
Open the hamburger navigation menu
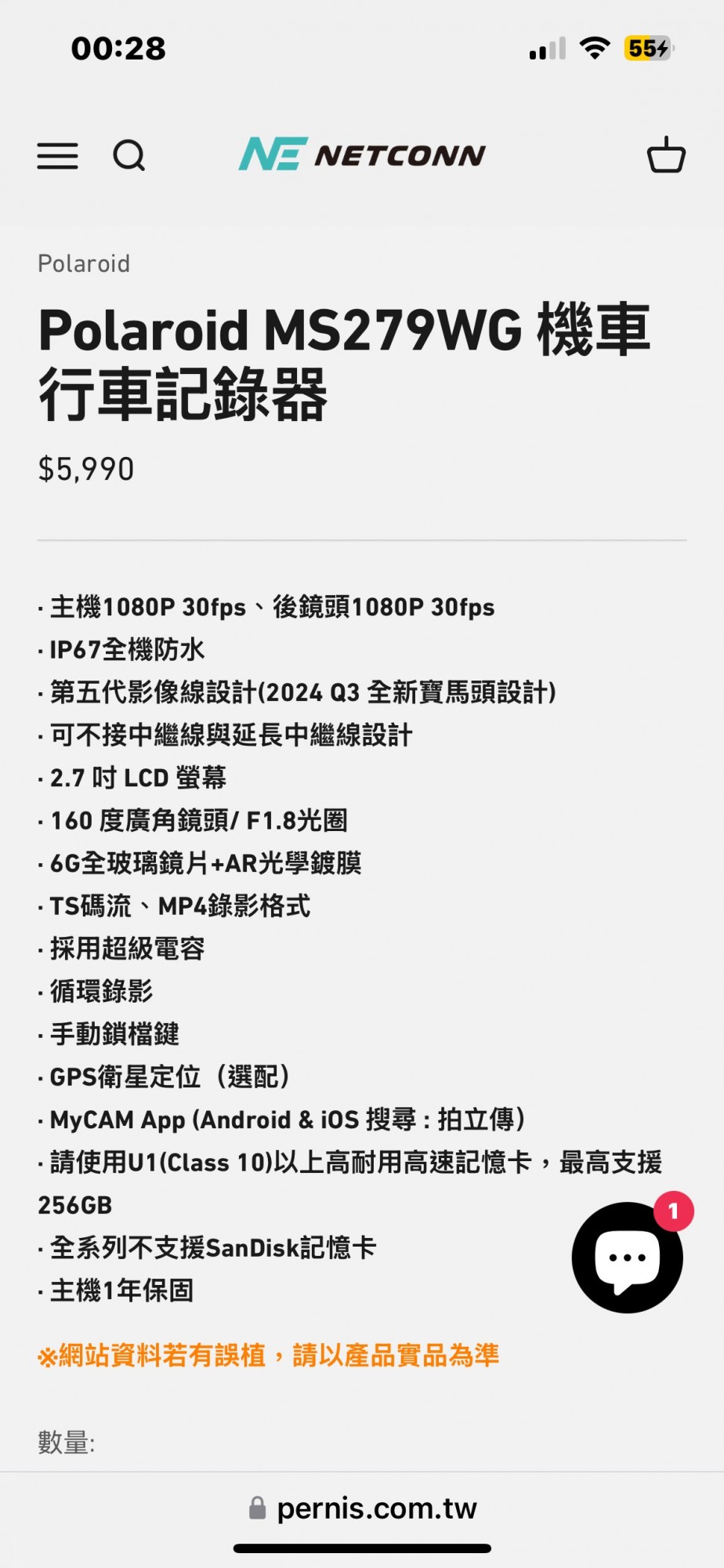pyautogui.click(x=57, y=156)
